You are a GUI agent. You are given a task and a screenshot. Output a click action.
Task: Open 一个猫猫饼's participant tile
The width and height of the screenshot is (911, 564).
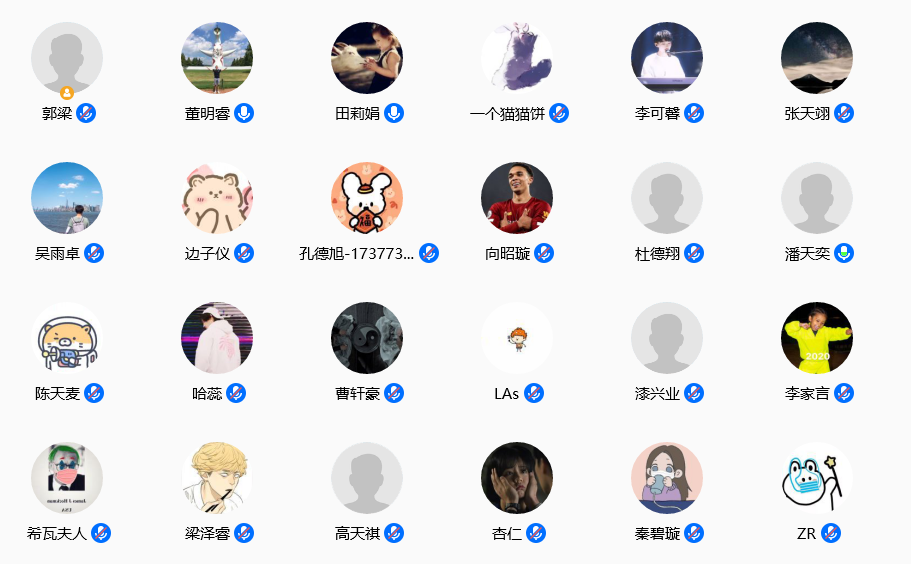click(517, 58)
